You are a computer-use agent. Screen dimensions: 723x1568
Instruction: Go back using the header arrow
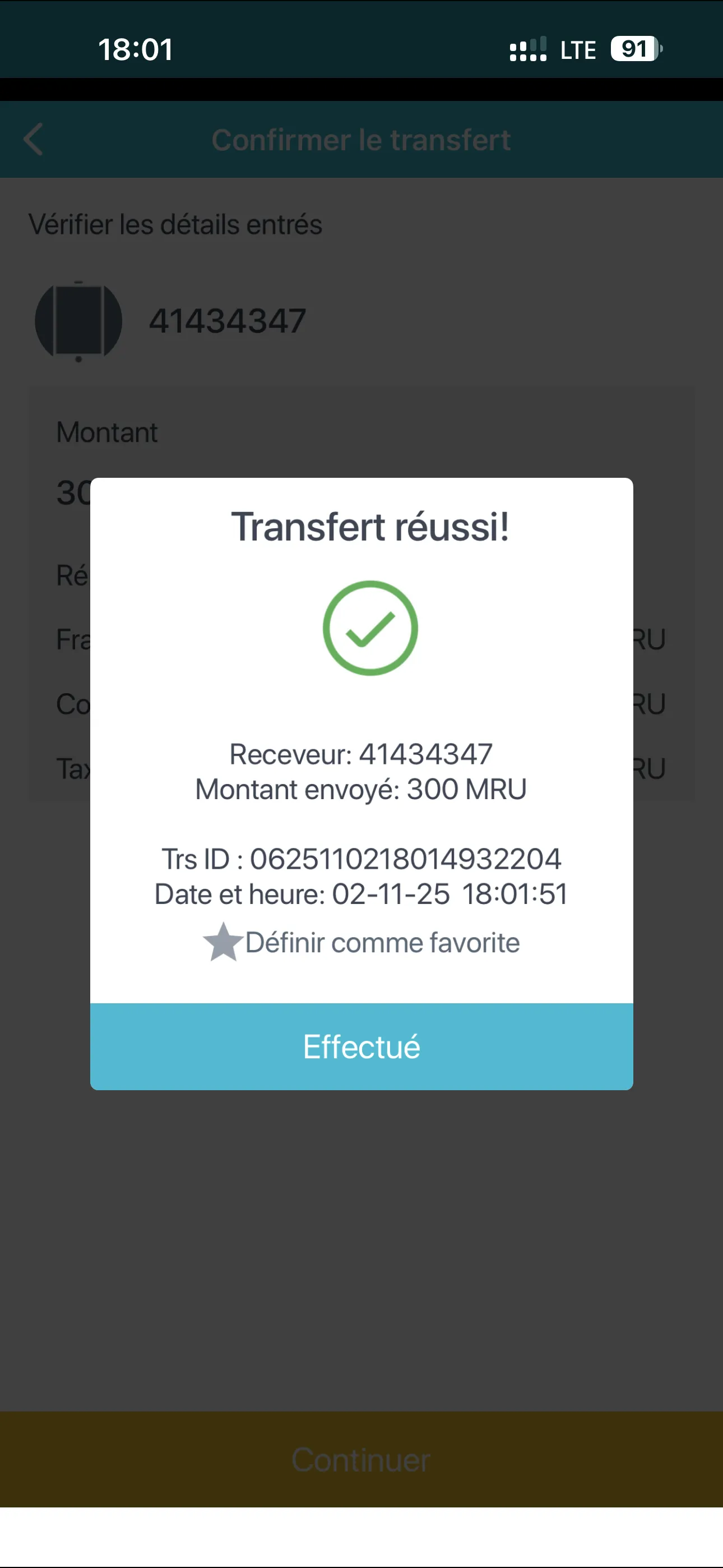point(34,140)
